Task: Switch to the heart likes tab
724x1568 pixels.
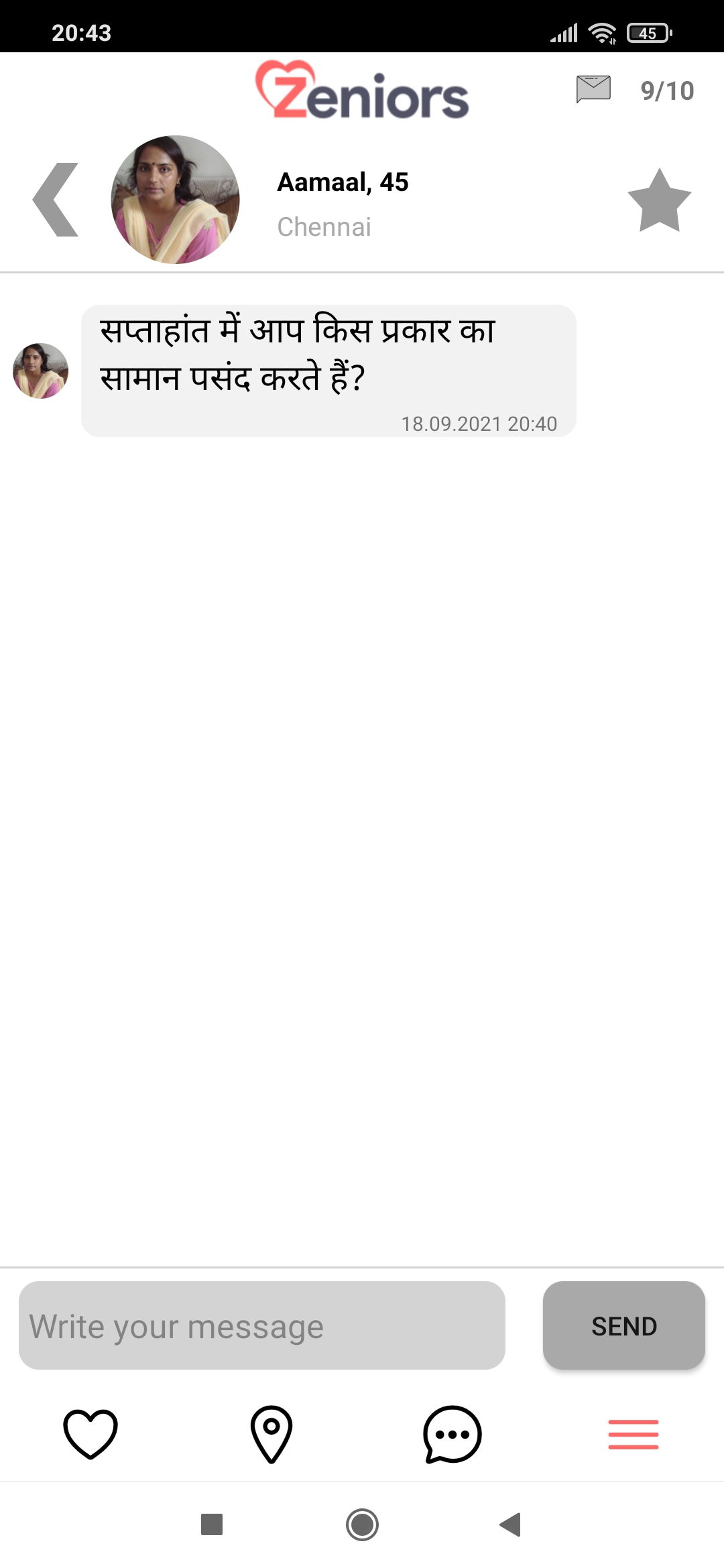Action: [90, 1434]
